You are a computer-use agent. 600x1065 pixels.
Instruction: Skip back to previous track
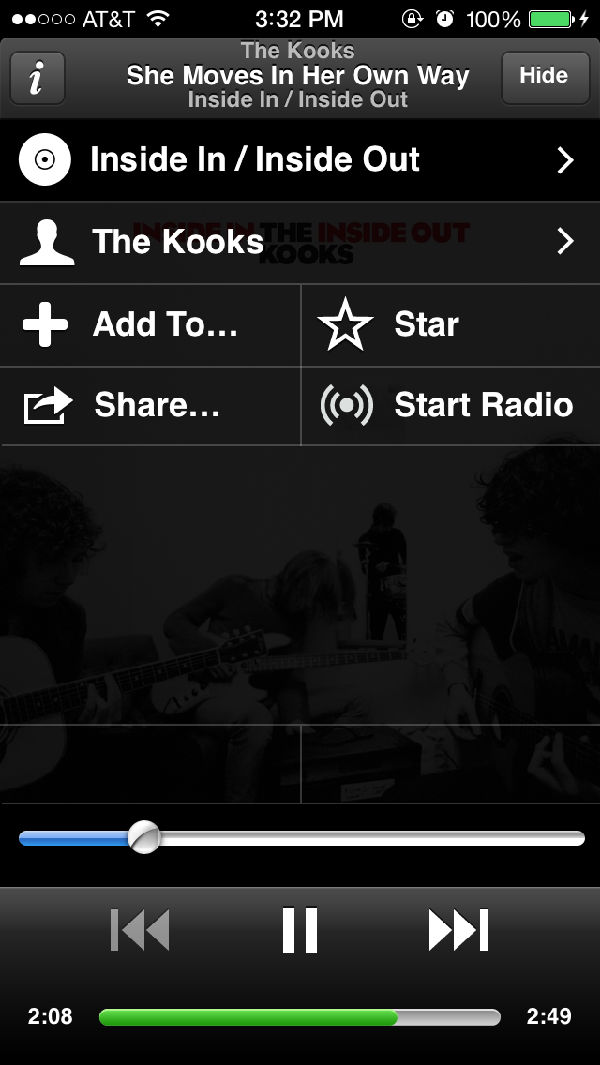point(140,930)
